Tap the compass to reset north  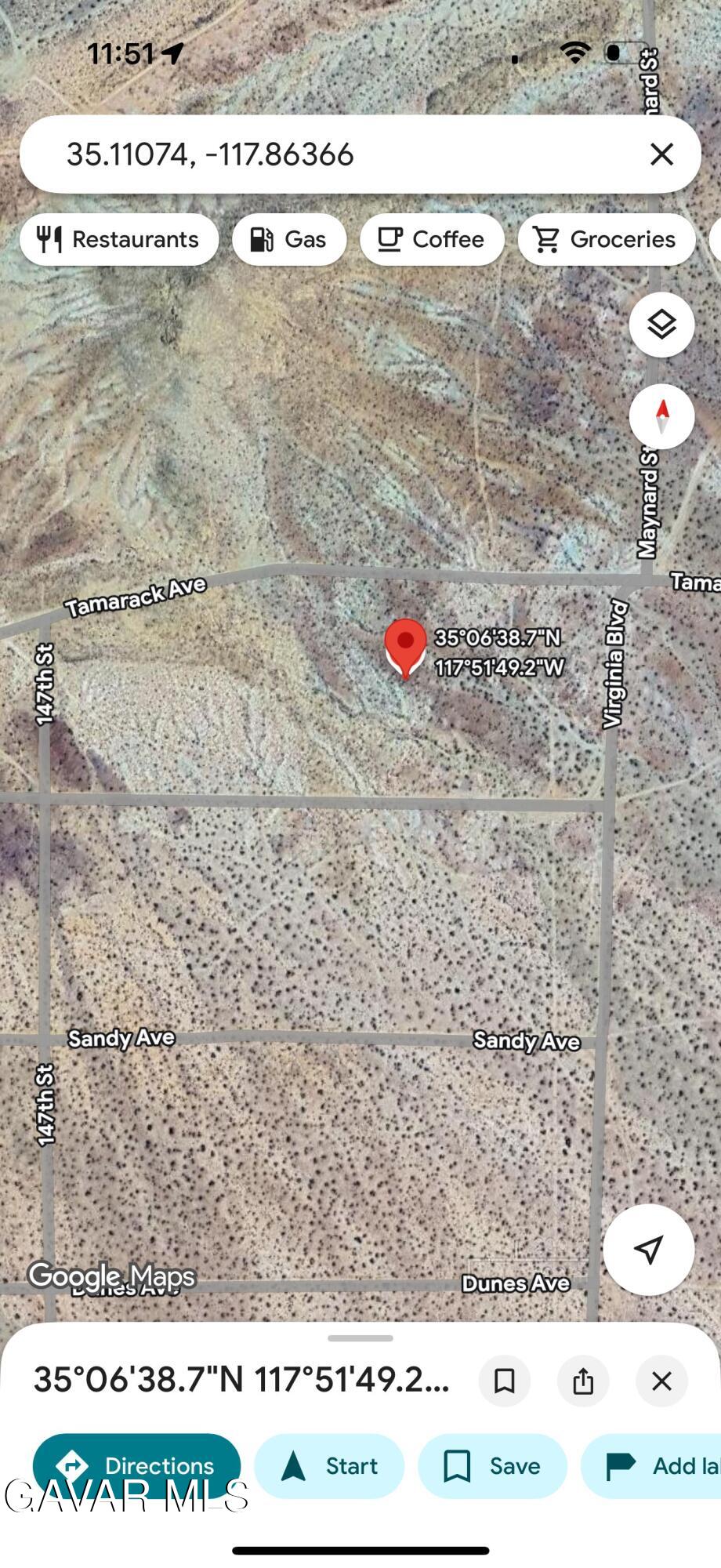661,417
